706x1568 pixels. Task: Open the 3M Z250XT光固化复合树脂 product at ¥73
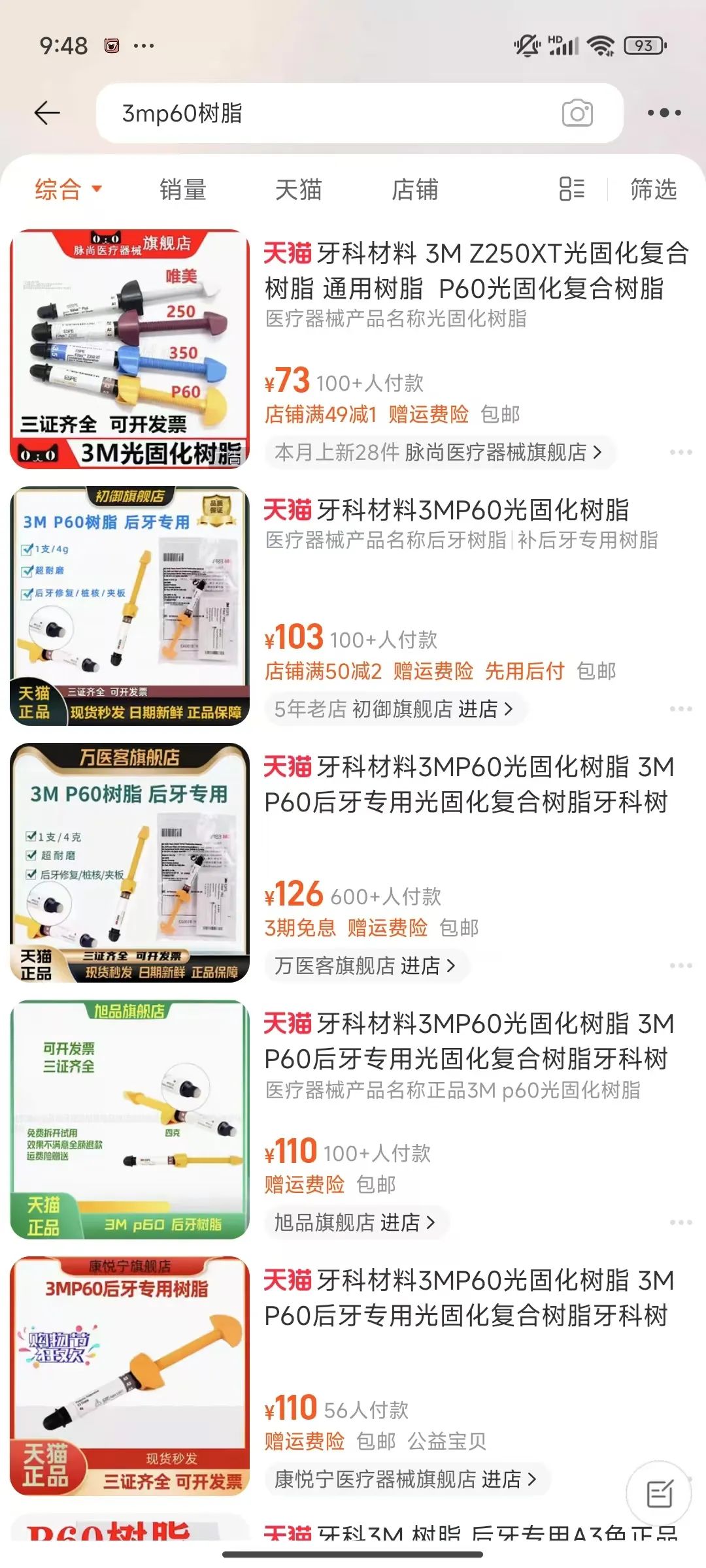point(476,270)
